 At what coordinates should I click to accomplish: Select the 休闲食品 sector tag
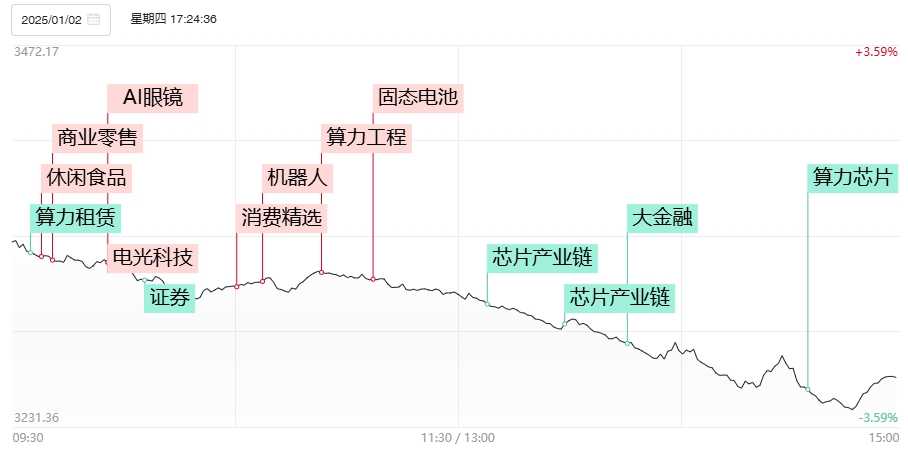86,178
